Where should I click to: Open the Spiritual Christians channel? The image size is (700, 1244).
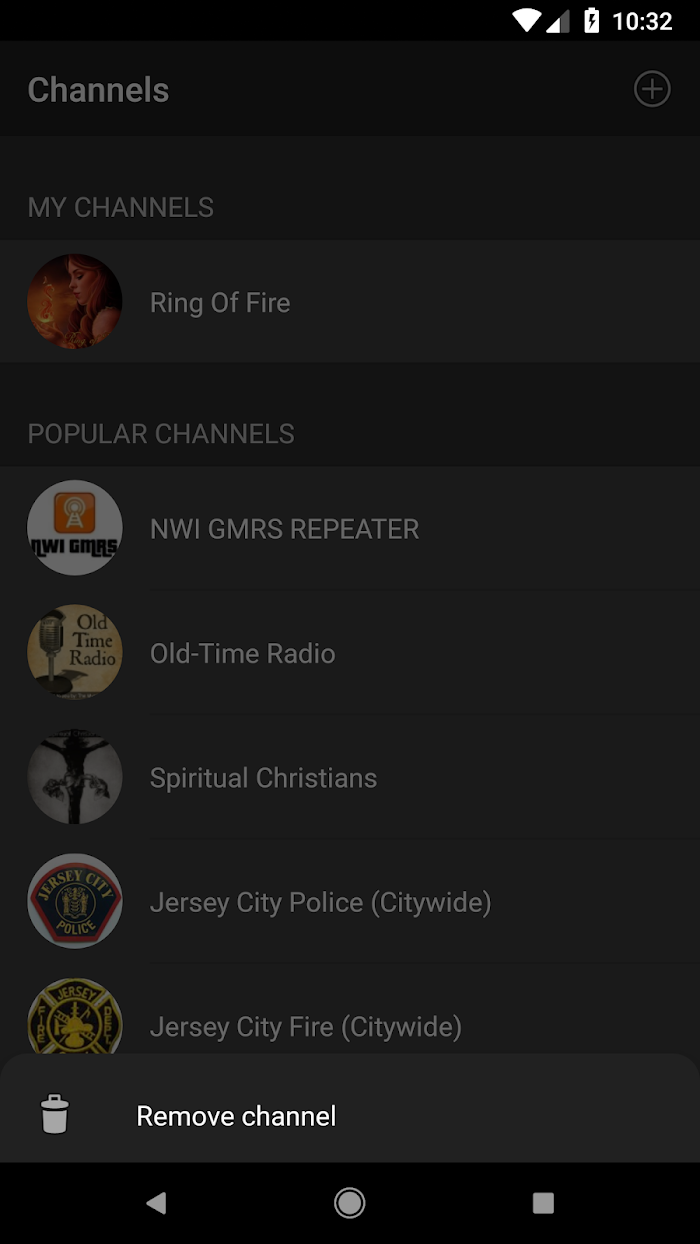pyautogui.click(x=350, y=778)
